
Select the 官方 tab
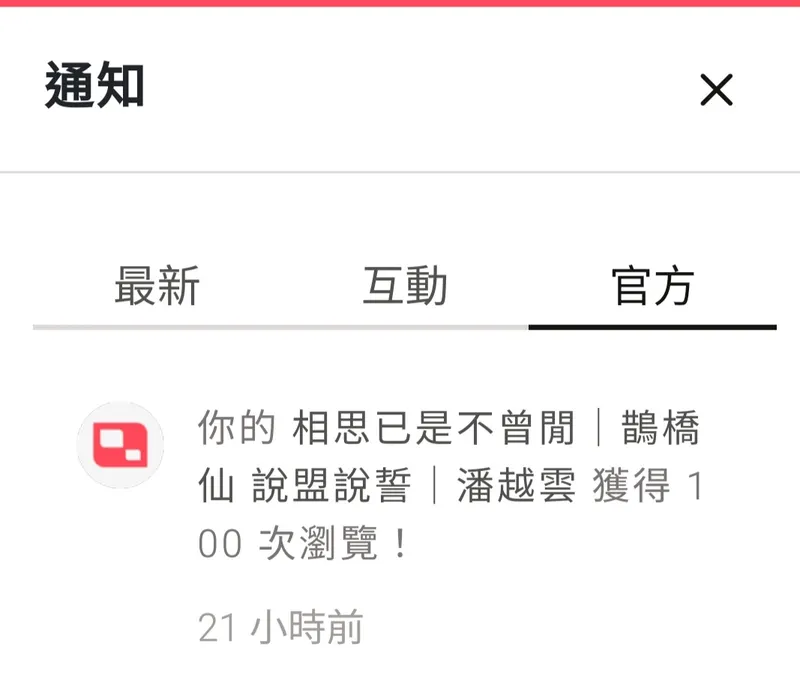[x=652, y=287]
